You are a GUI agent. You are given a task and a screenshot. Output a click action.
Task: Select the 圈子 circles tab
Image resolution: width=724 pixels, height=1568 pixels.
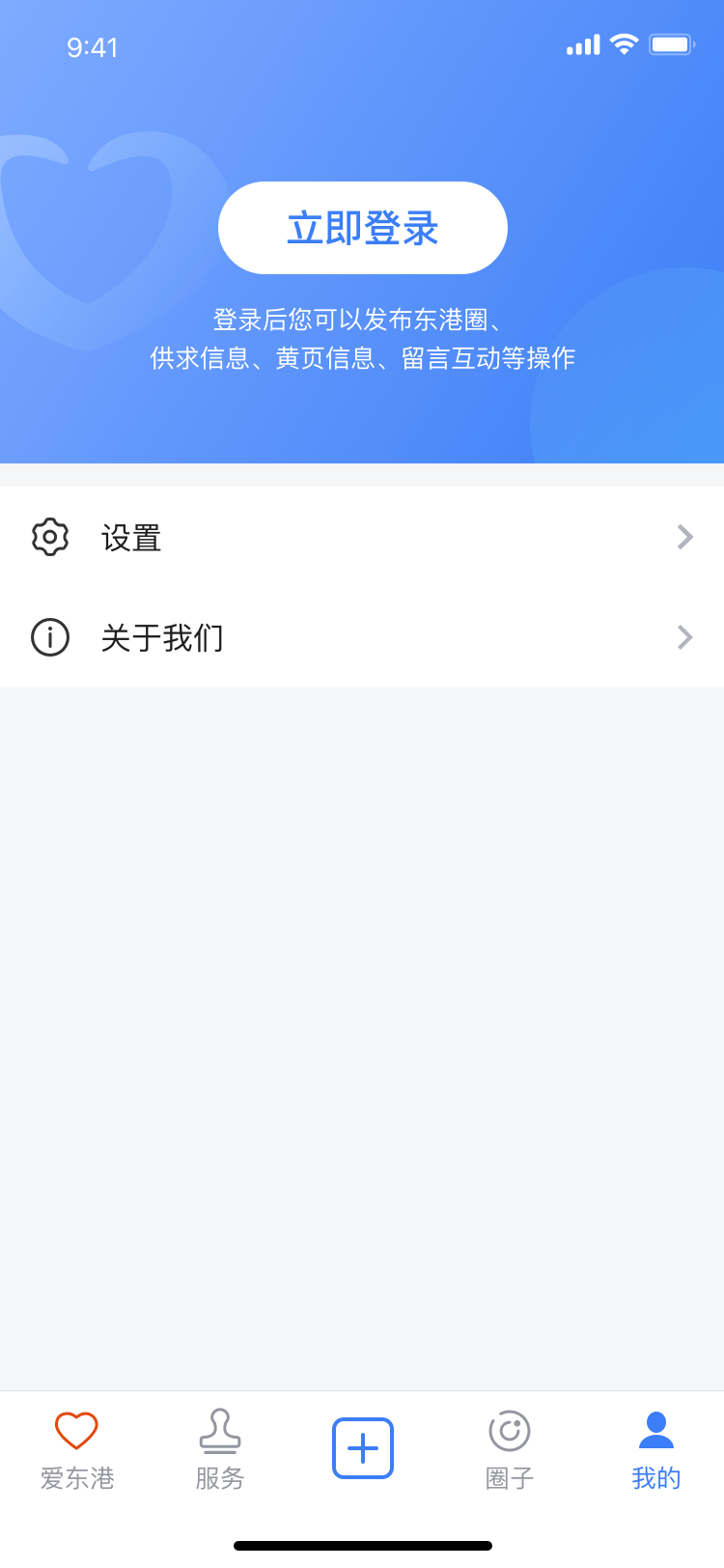(x=510, y=1450)
